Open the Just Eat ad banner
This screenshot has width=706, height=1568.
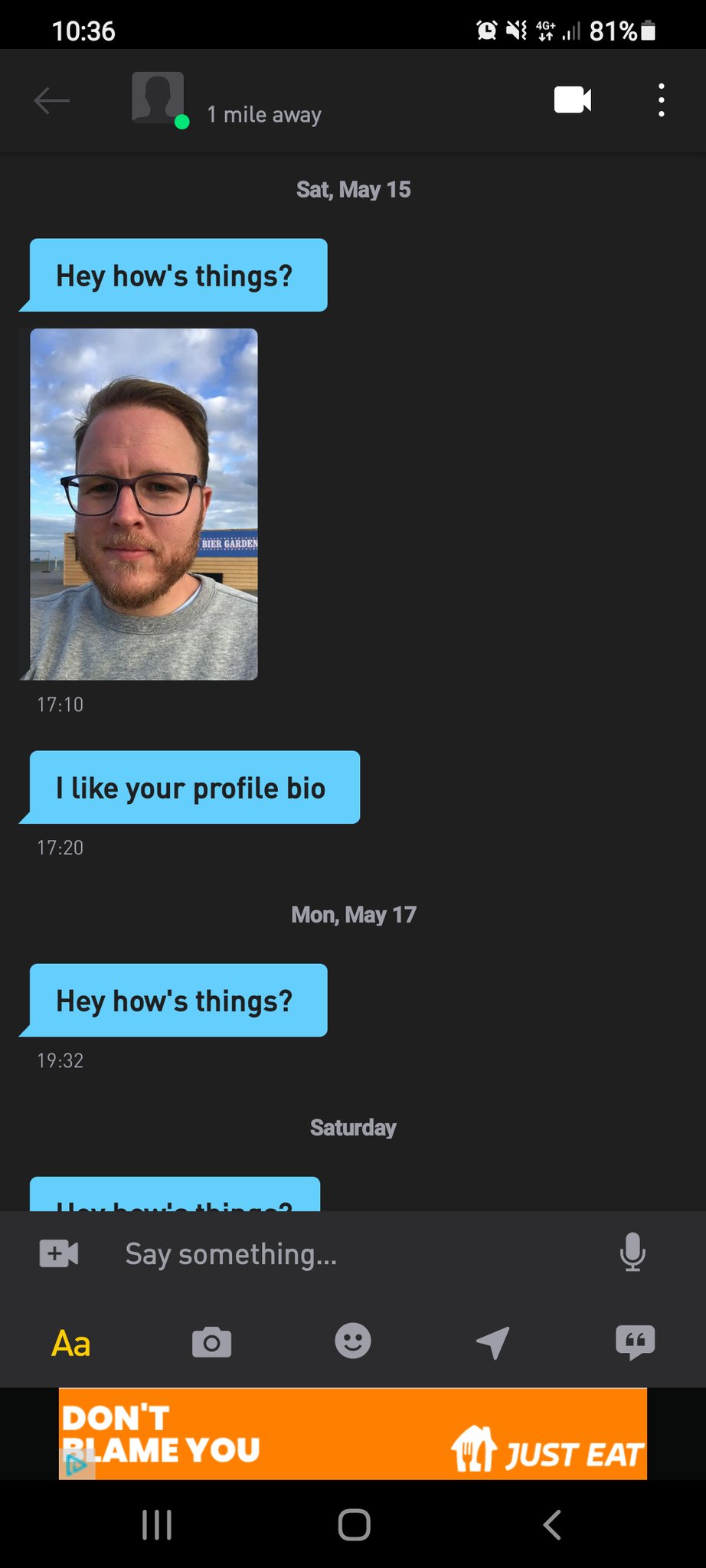pos(353,1434)
